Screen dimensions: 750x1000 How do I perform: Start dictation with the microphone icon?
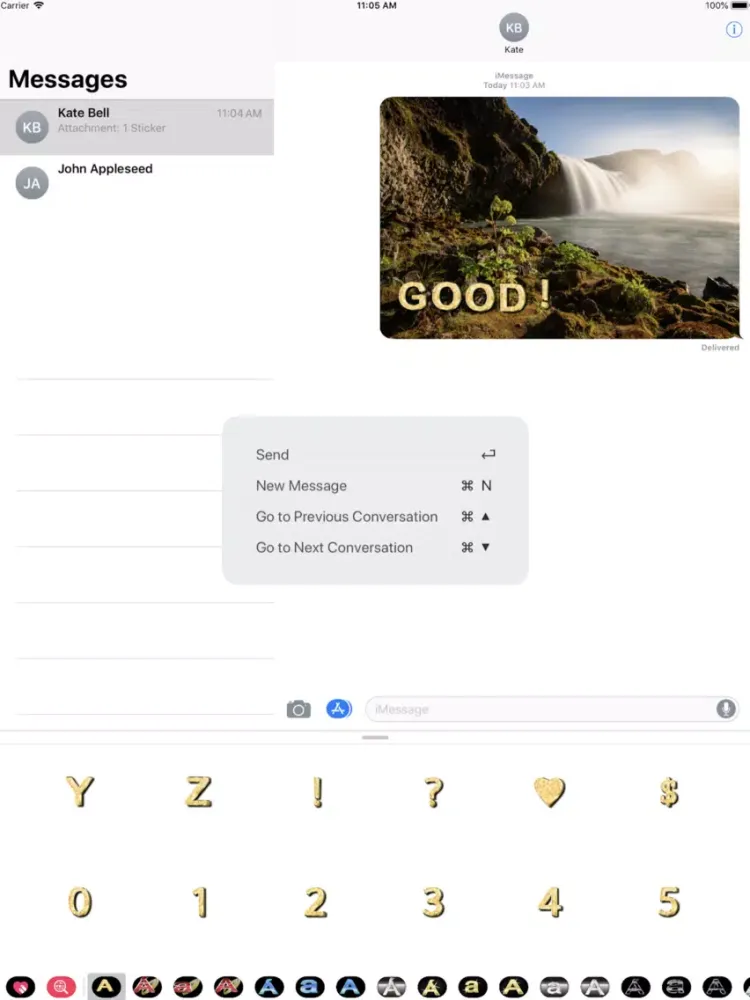pos(725,709)
